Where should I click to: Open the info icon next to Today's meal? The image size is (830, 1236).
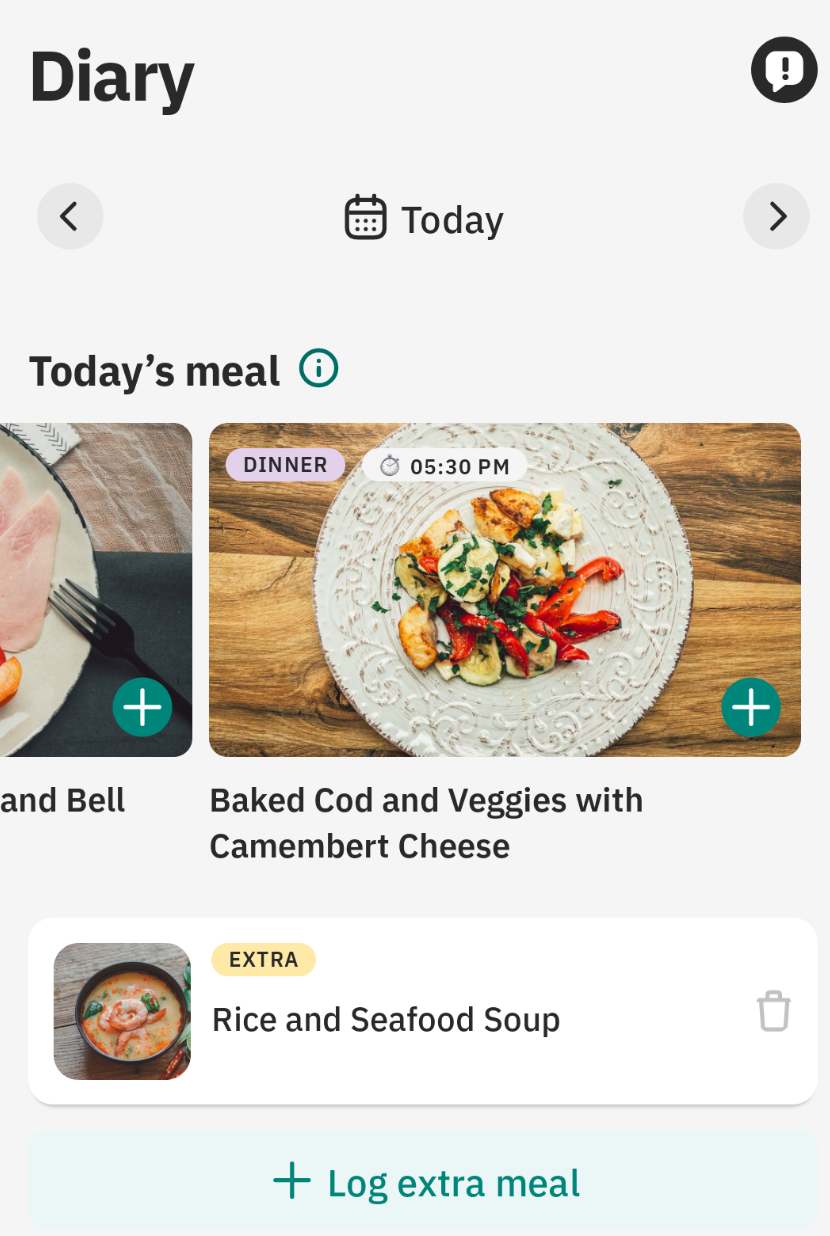[x=318, y=369]
